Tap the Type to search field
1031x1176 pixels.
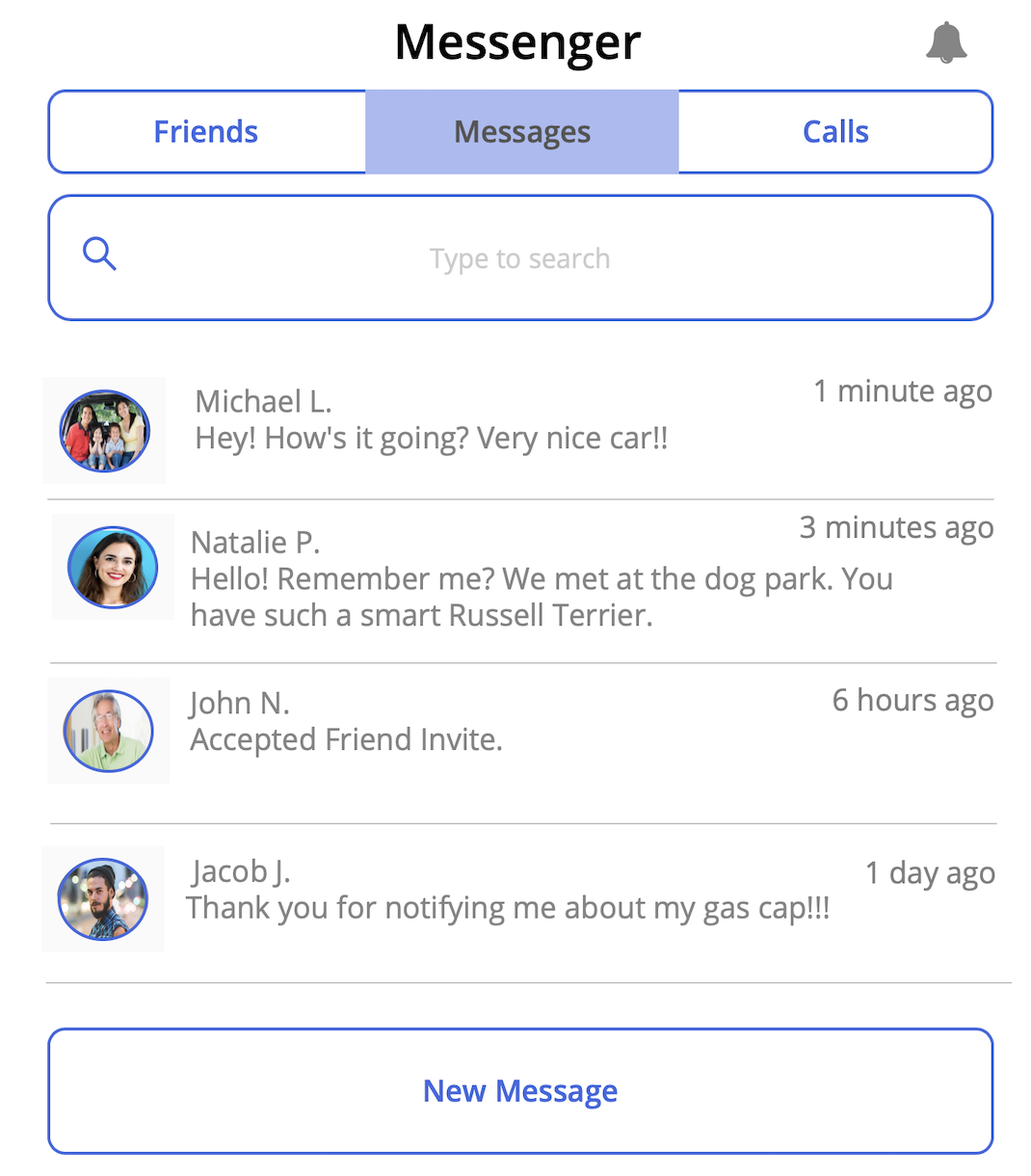pos(520,258)
